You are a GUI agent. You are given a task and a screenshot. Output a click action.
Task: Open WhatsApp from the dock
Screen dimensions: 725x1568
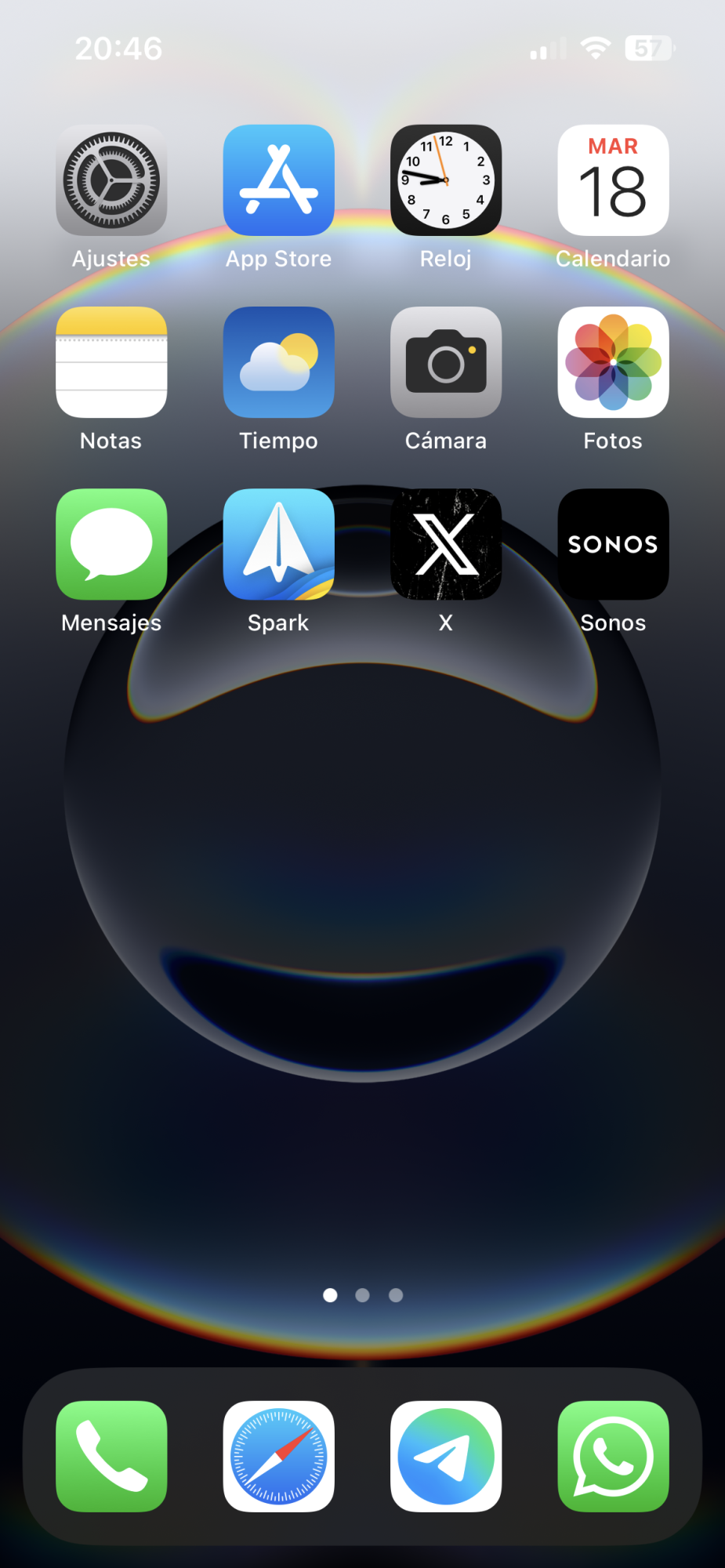[613, 1456]
